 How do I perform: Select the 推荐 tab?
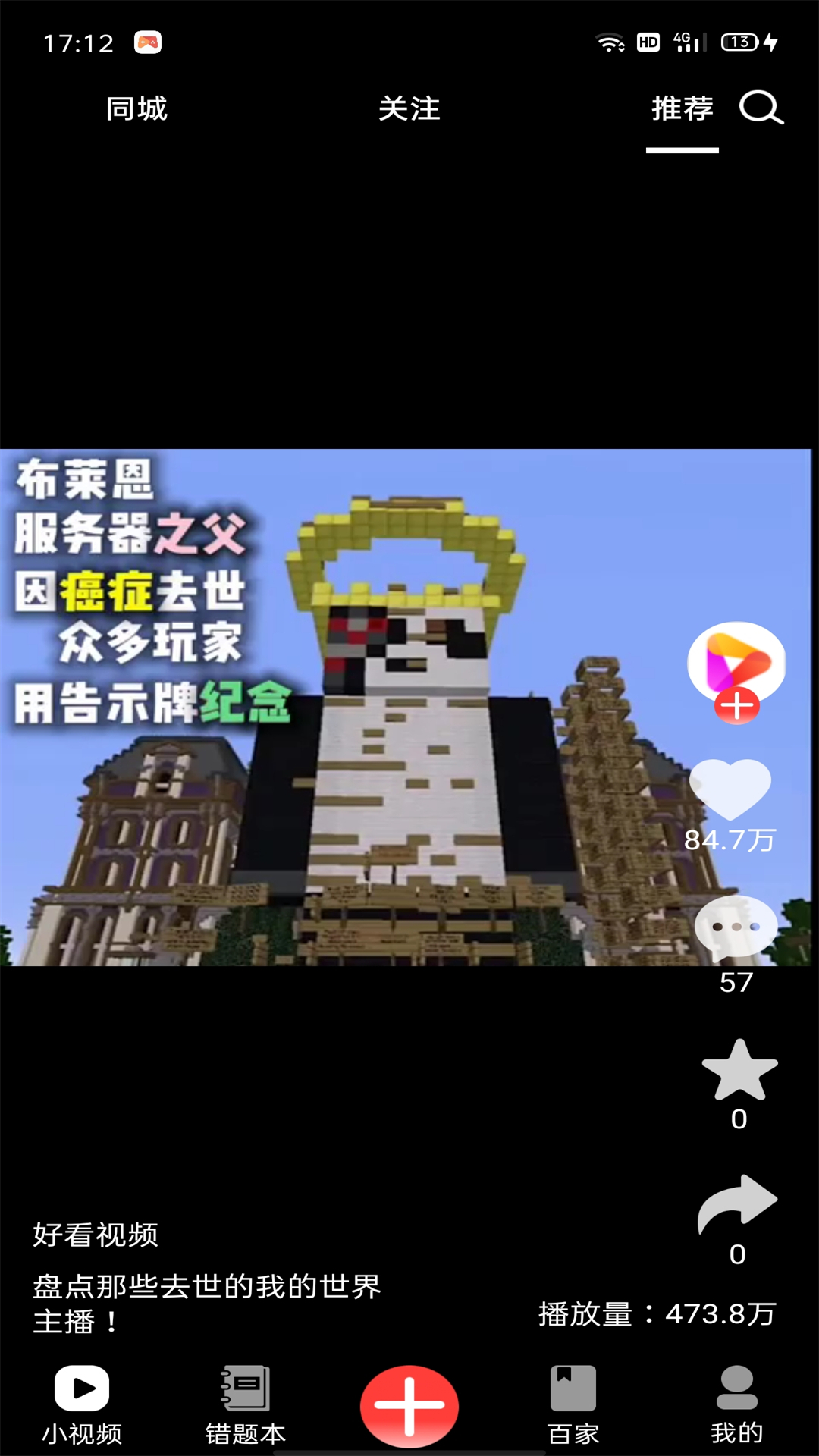[x=682, y=109]
